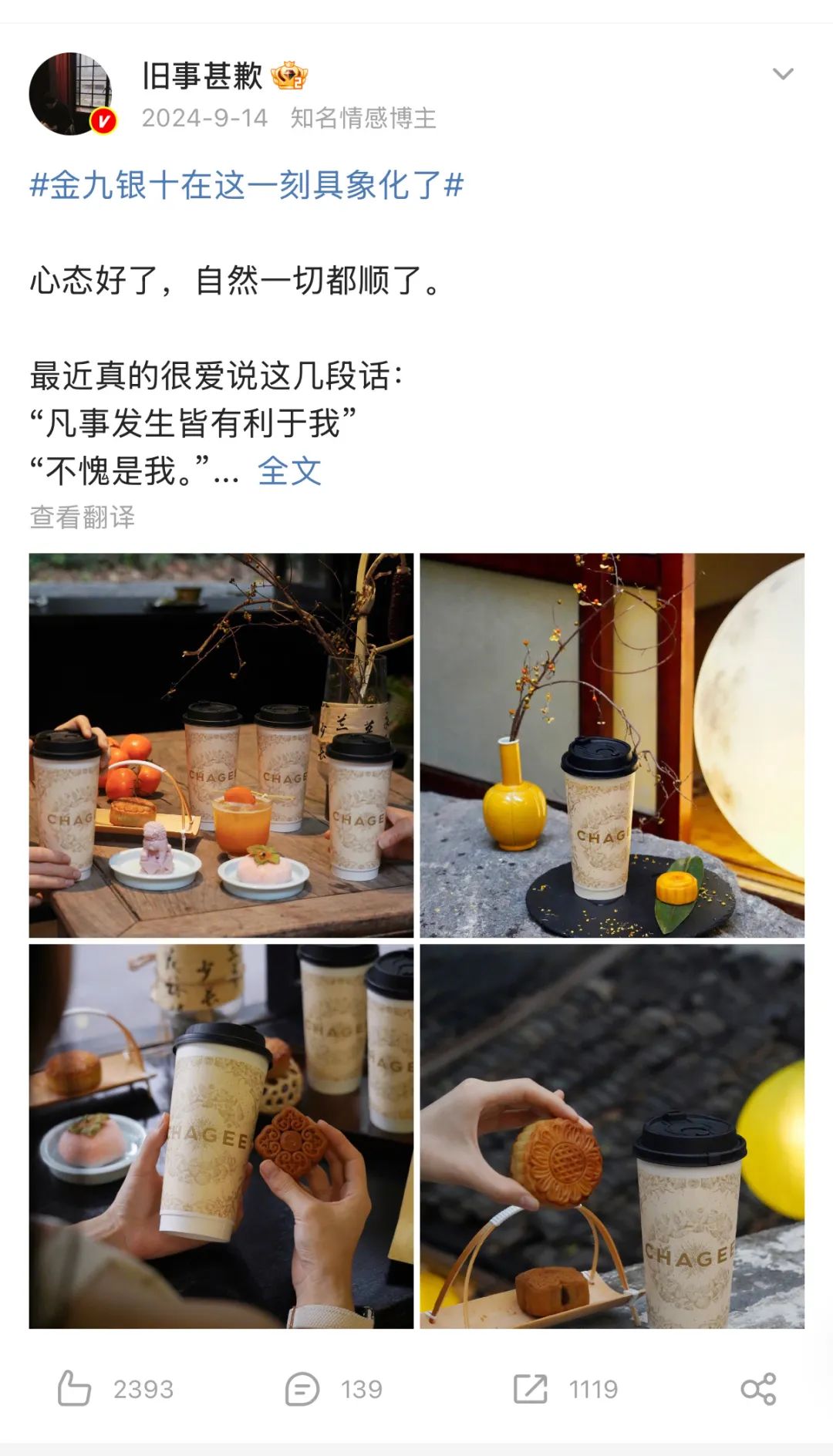Viewport: 833px width, 1456px height.
Task: View photo of hands holding cup and mooncake
Action: point(221,1136)
